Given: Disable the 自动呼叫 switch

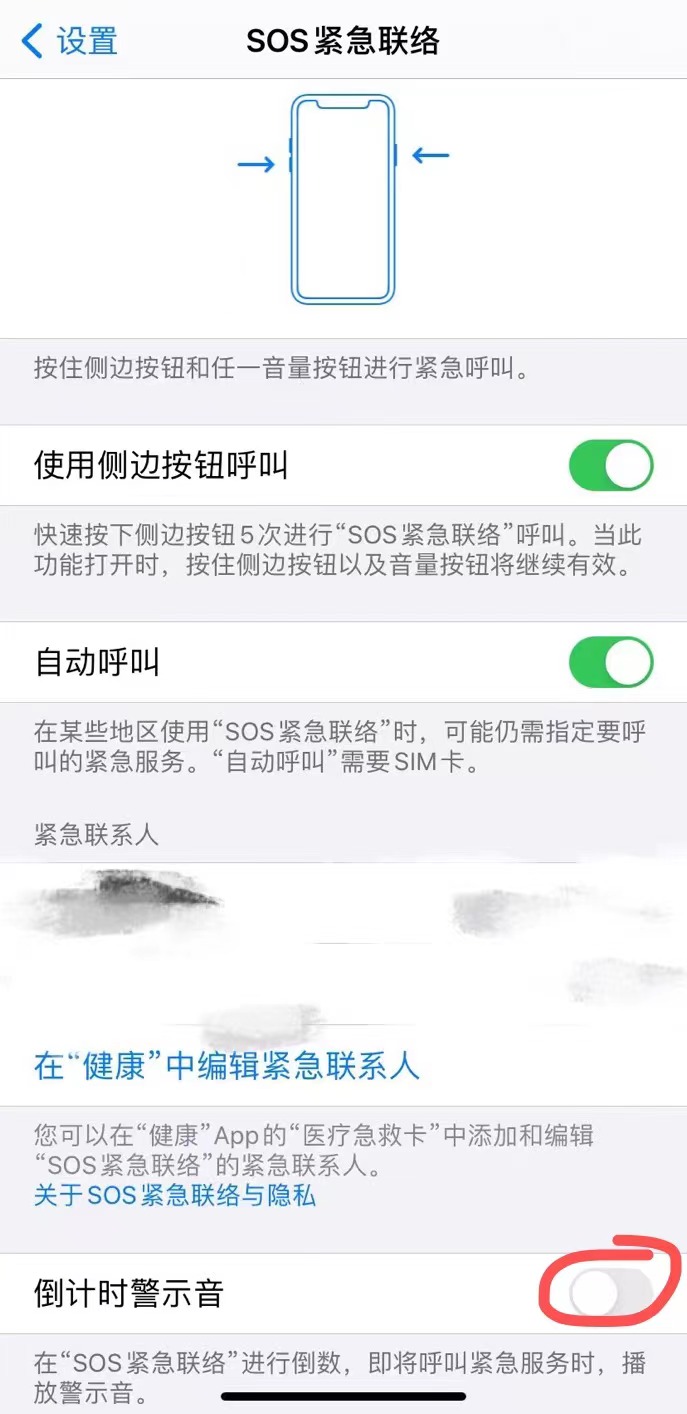Looking at the screenshot, I should 610,662.
